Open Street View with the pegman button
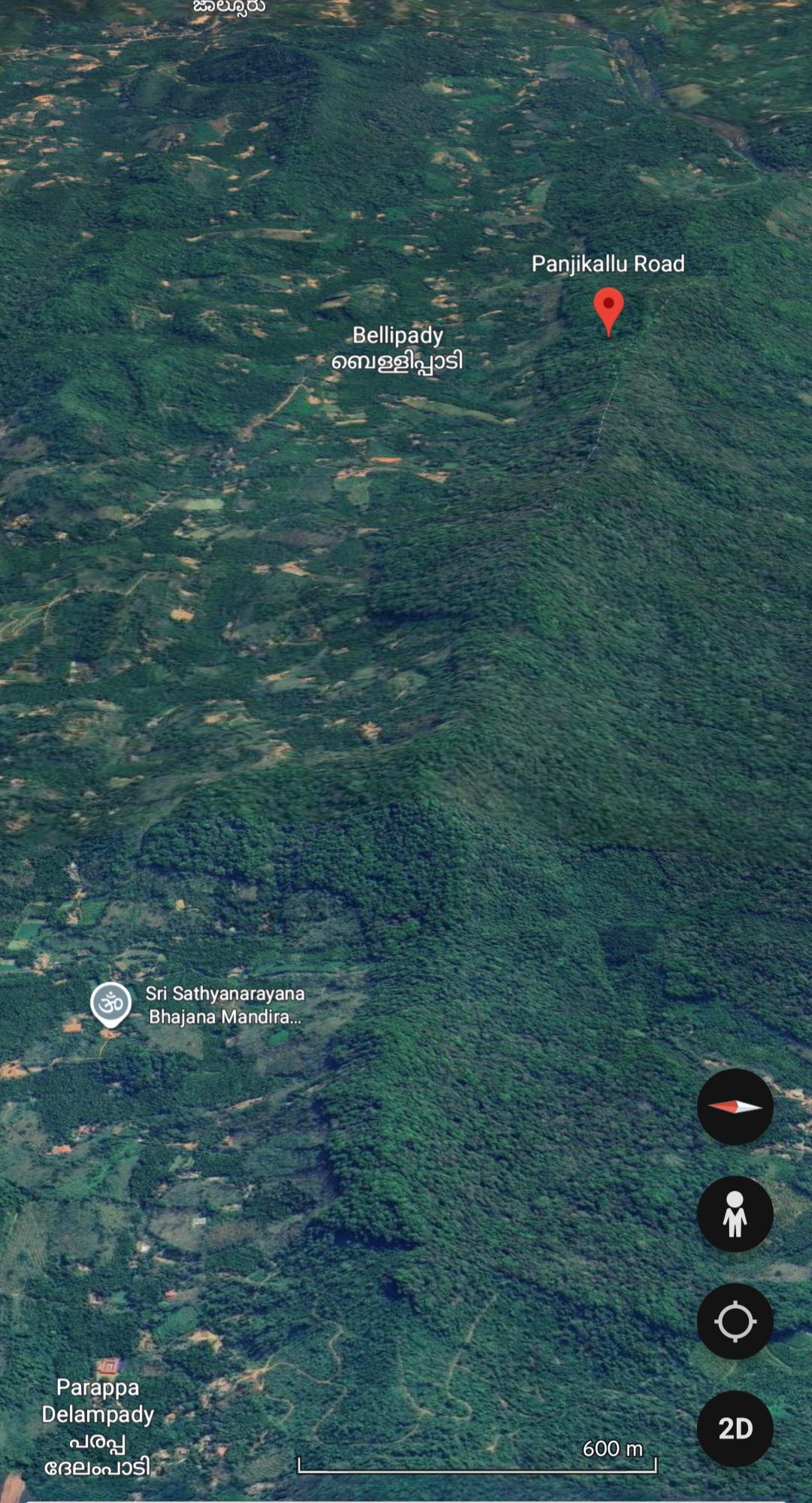Viewport: 812px width, 1503px height. [x=735, y=1214]
